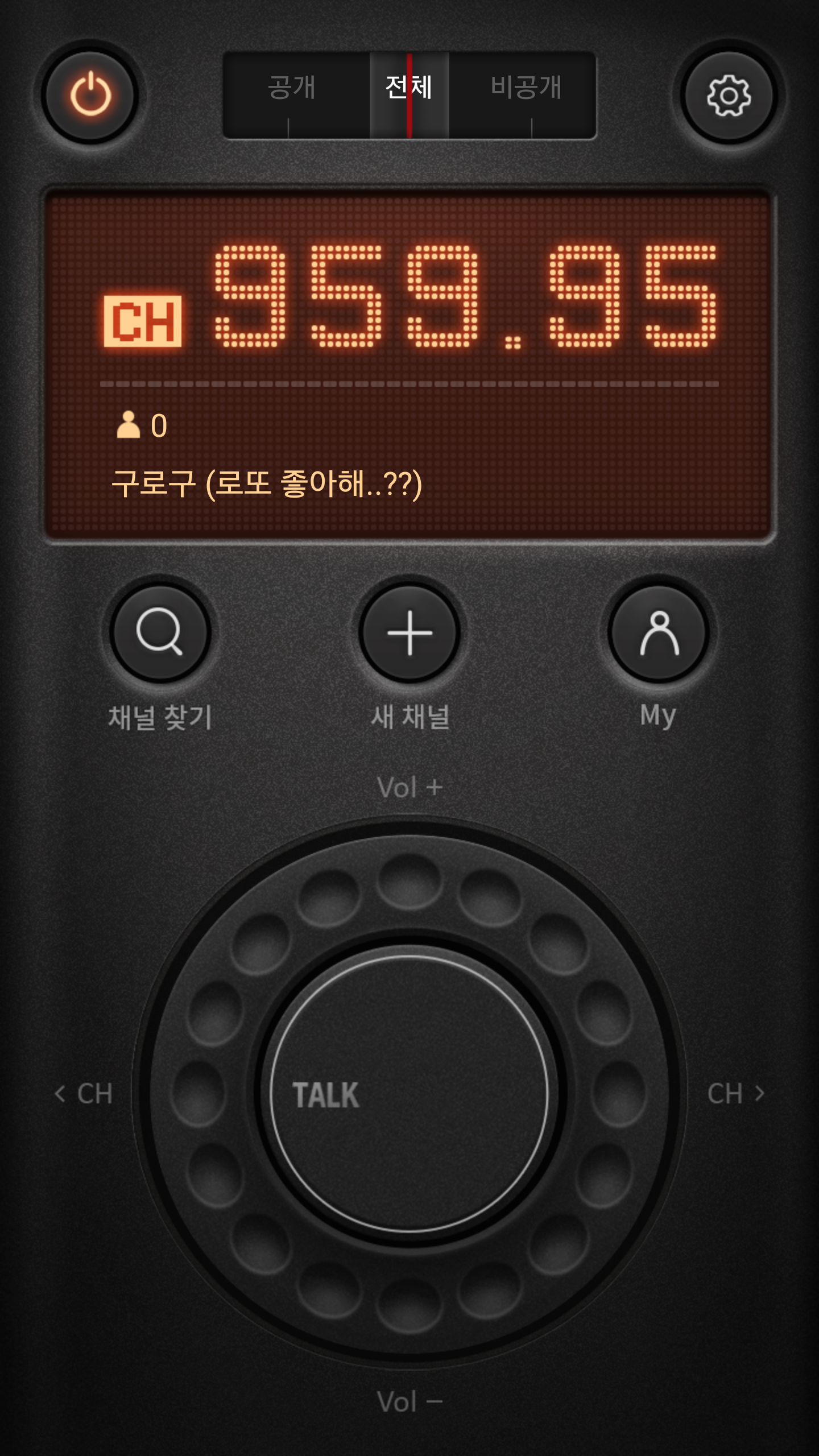Select the 전체 channel filter
Screen dimensions: 819x1456
click(x=409, y=89)
